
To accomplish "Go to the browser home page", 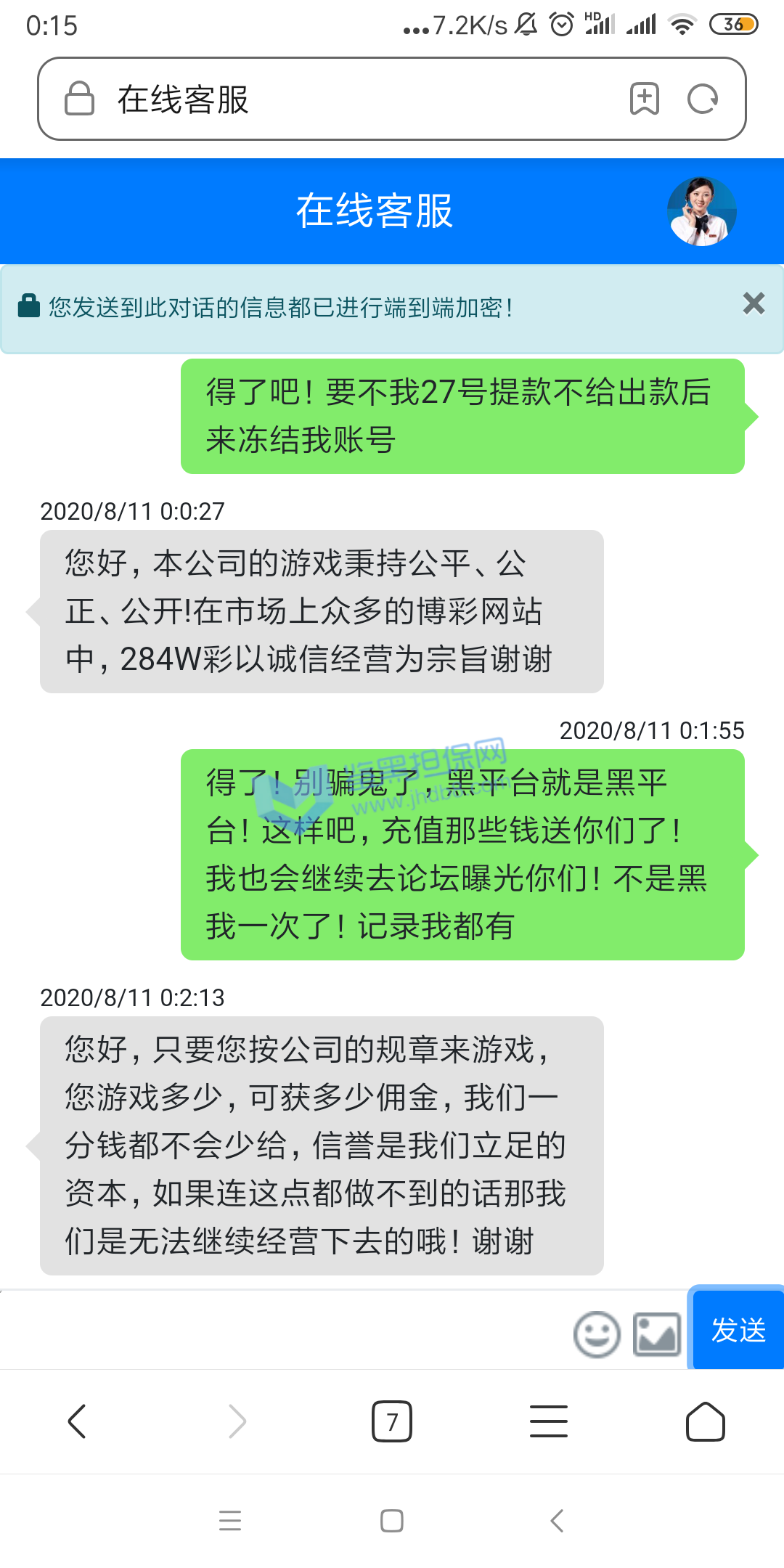I will pos(706,1421).
